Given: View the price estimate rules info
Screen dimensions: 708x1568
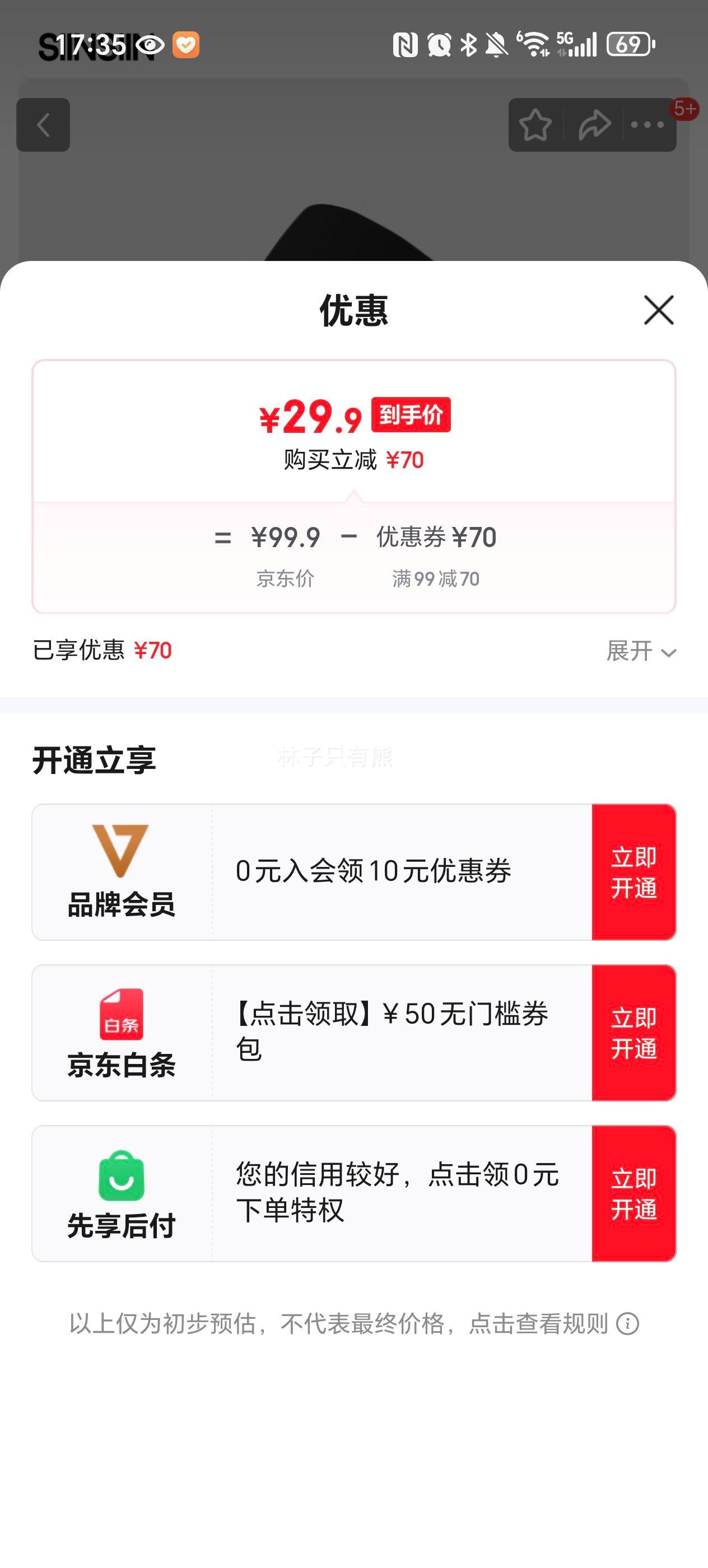Looking at the screenshot, I should [x=628, y=1323].
